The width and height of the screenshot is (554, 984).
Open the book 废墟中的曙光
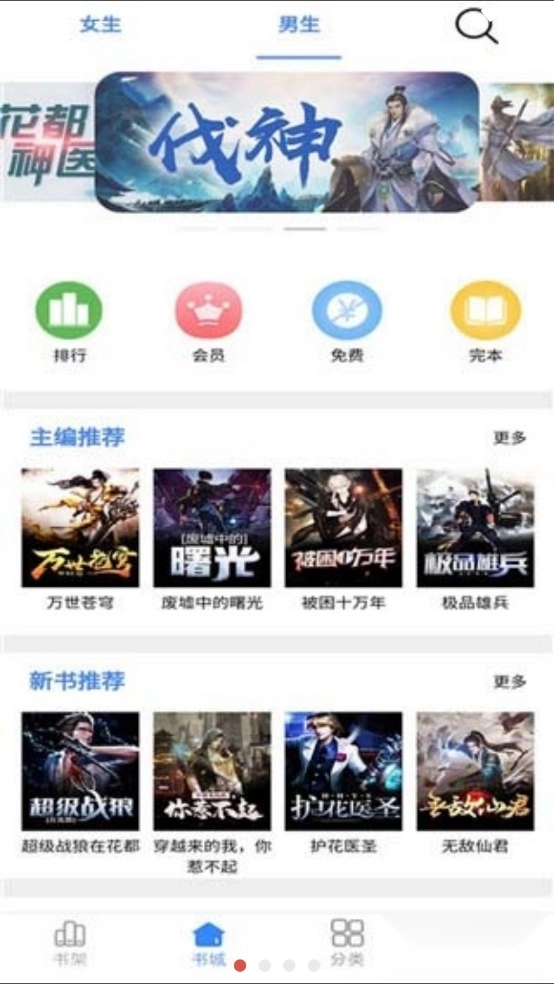pyautogui.click(x=212, y=540)
